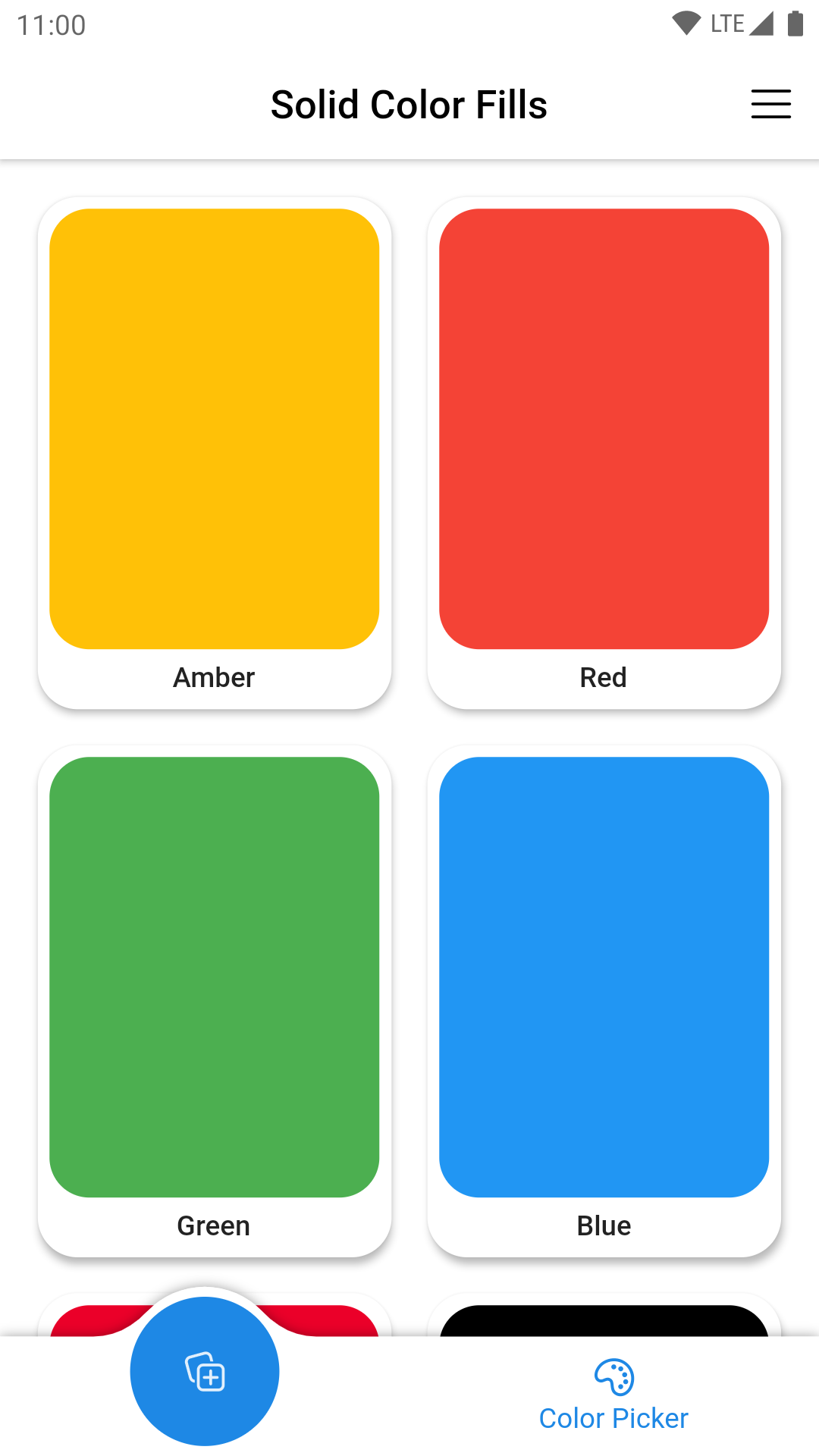Viewport: 819px width, 1456px height.
Task: Tap the battery indicator icon
Action: (x=795, y=23)
